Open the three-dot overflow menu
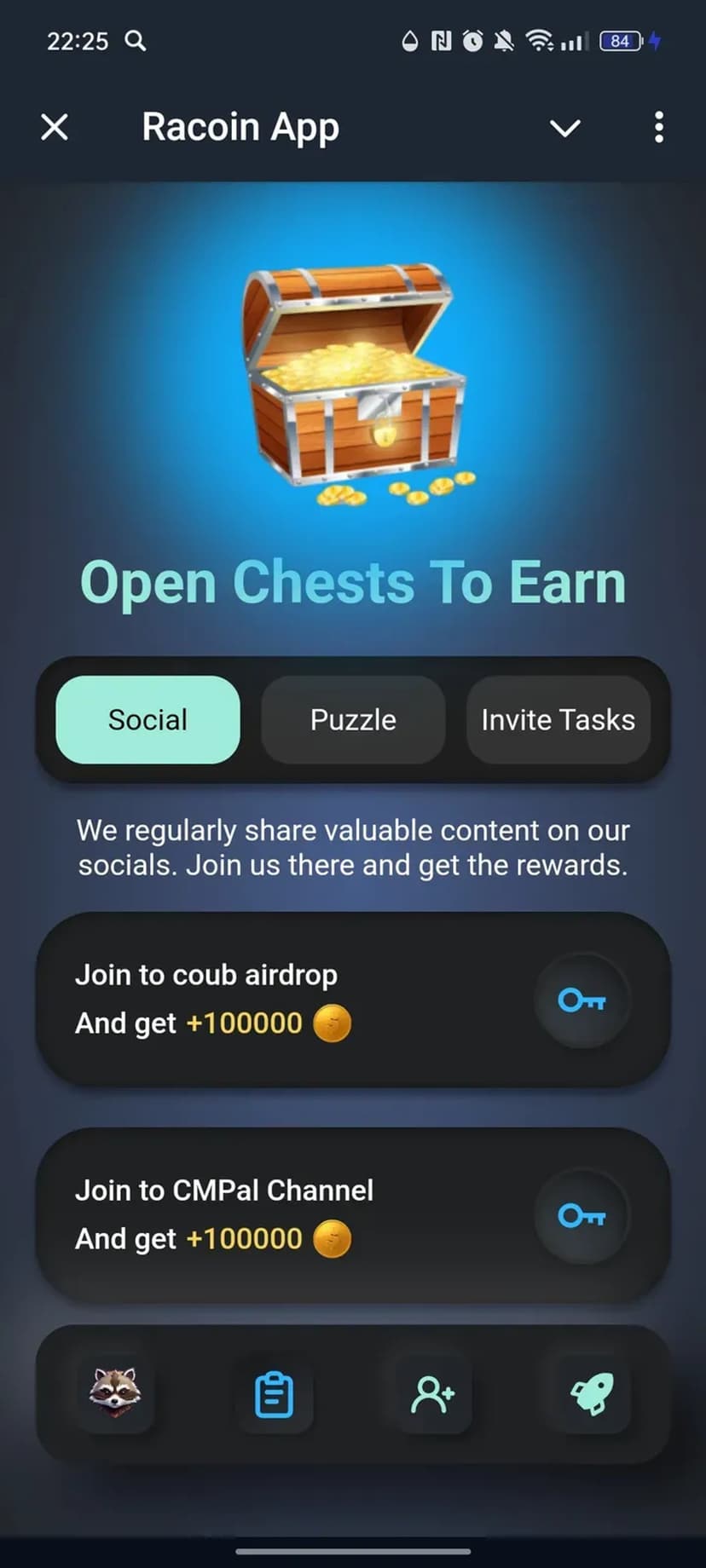This screenshot has width=706, height=1568. tap(658, 128)
